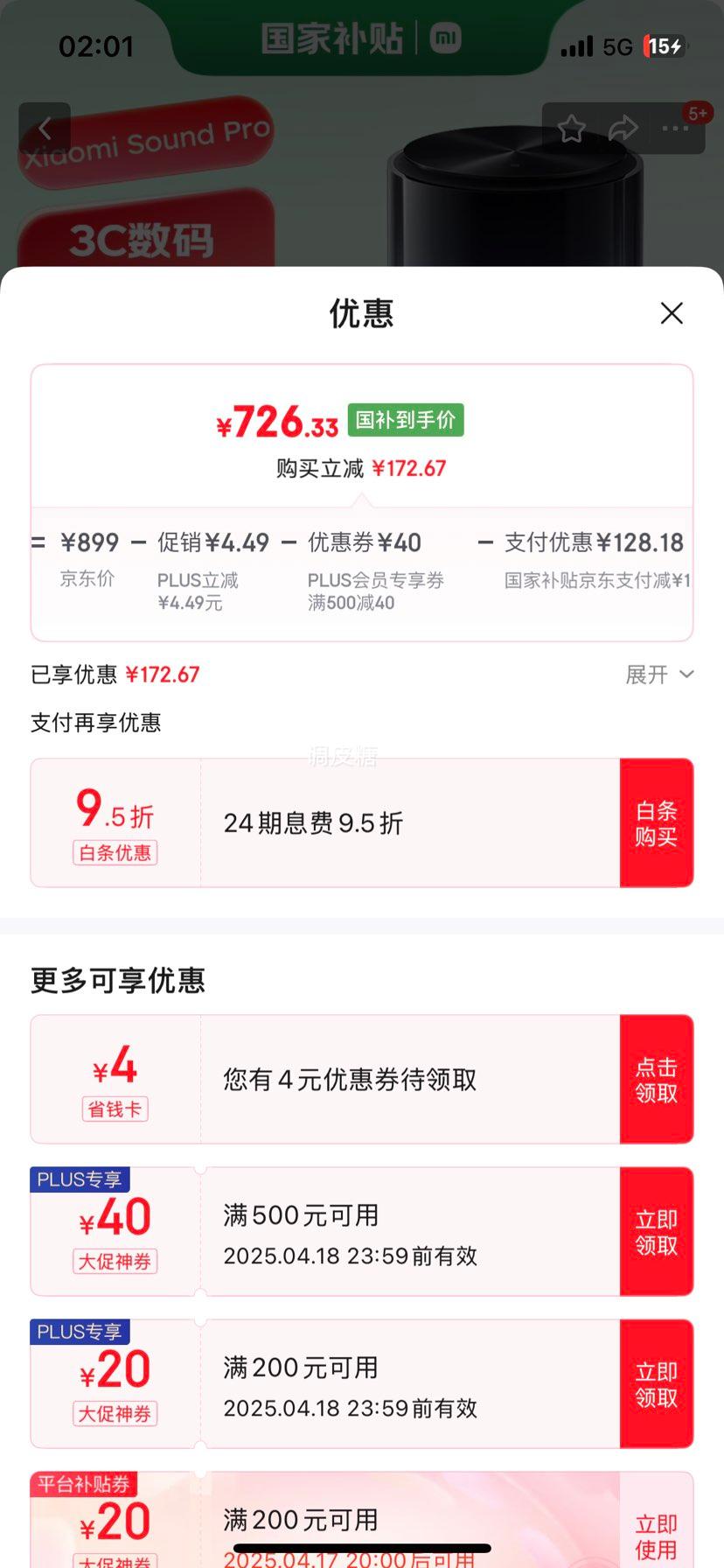Screen dimensions: 724x1568
Task: Claim the PLUS ¥40 coupon with 立即领取
Action: pyautogui.click(x=657, y=1232)
